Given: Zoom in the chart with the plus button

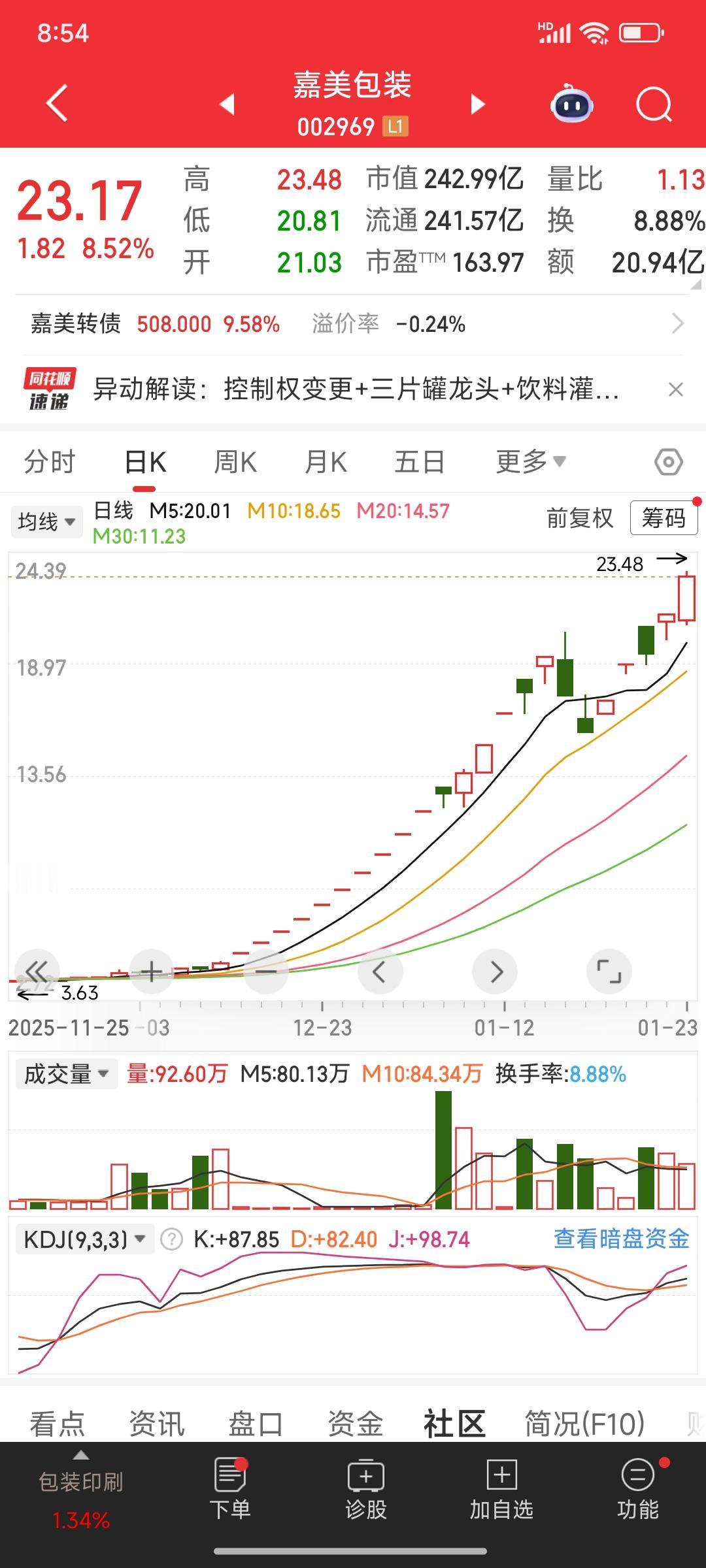Looking at the screenshot, I should (152, 972).
